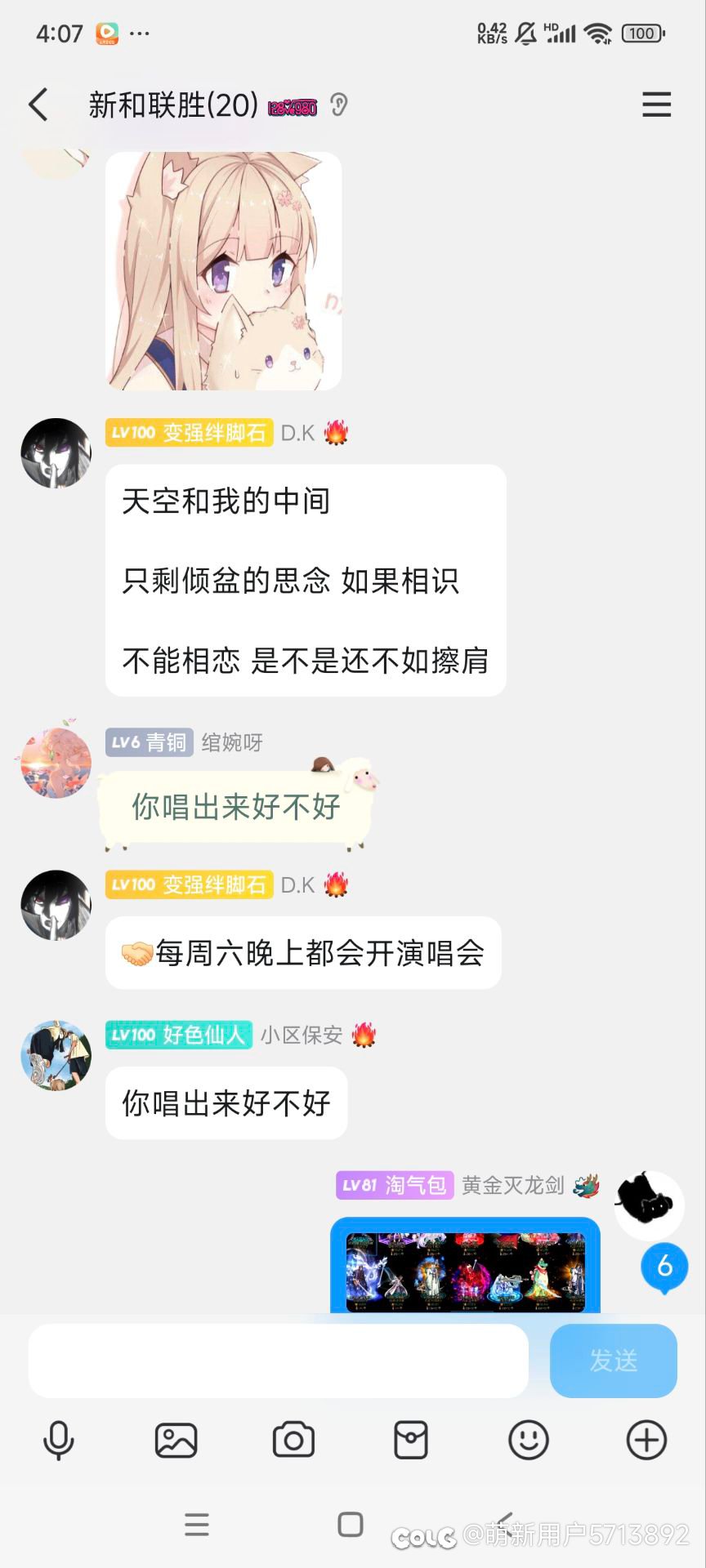706x1568 pixels.
Task: Jump to the 6 unread messages bubble
Action: (x=664, y=1267)
